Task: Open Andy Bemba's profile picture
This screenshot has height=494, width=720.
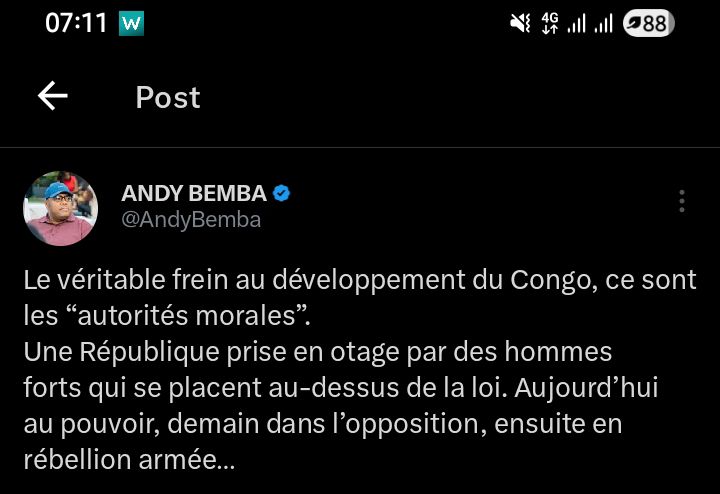Action: 60,208
